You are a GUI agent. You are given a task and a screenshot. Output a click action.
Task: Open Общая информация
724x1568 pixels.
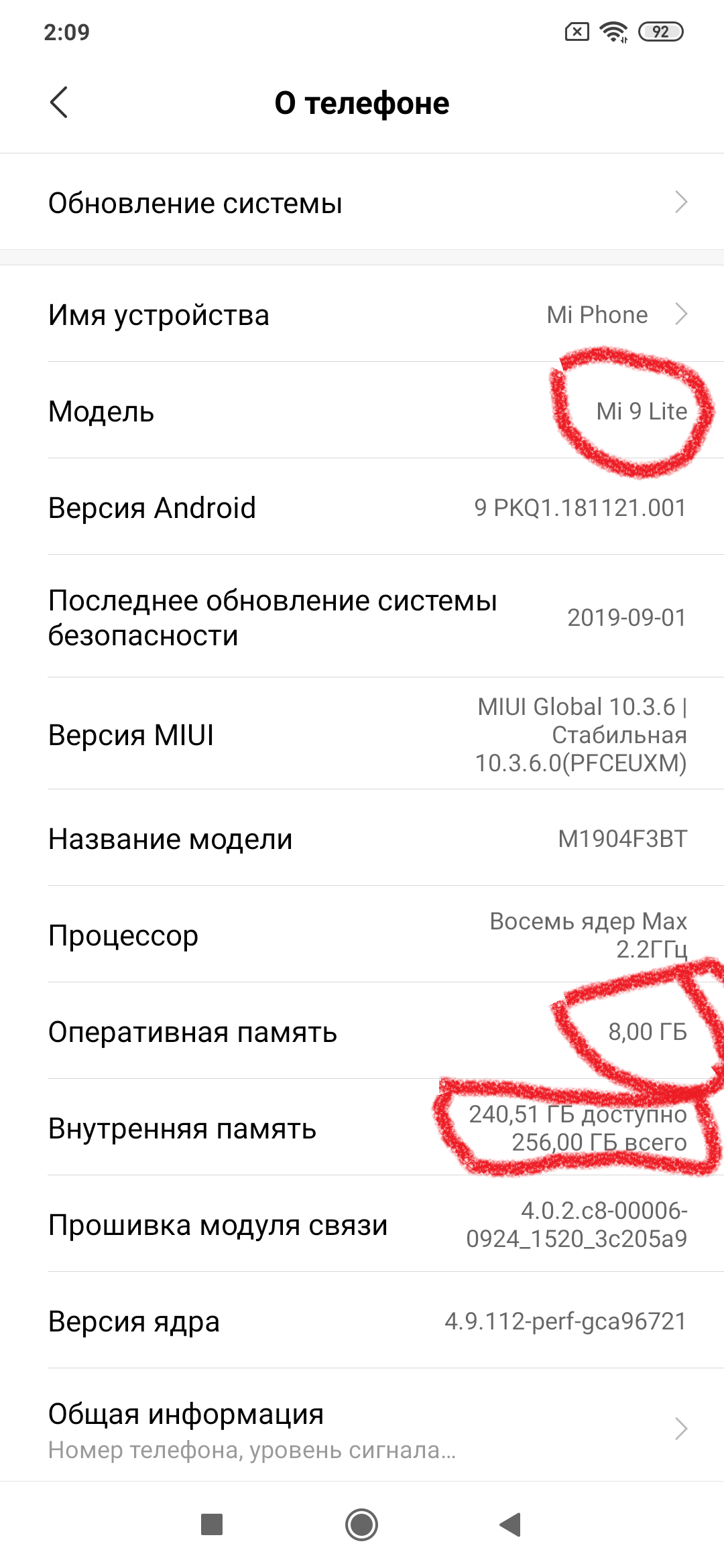click(362, 1425)
